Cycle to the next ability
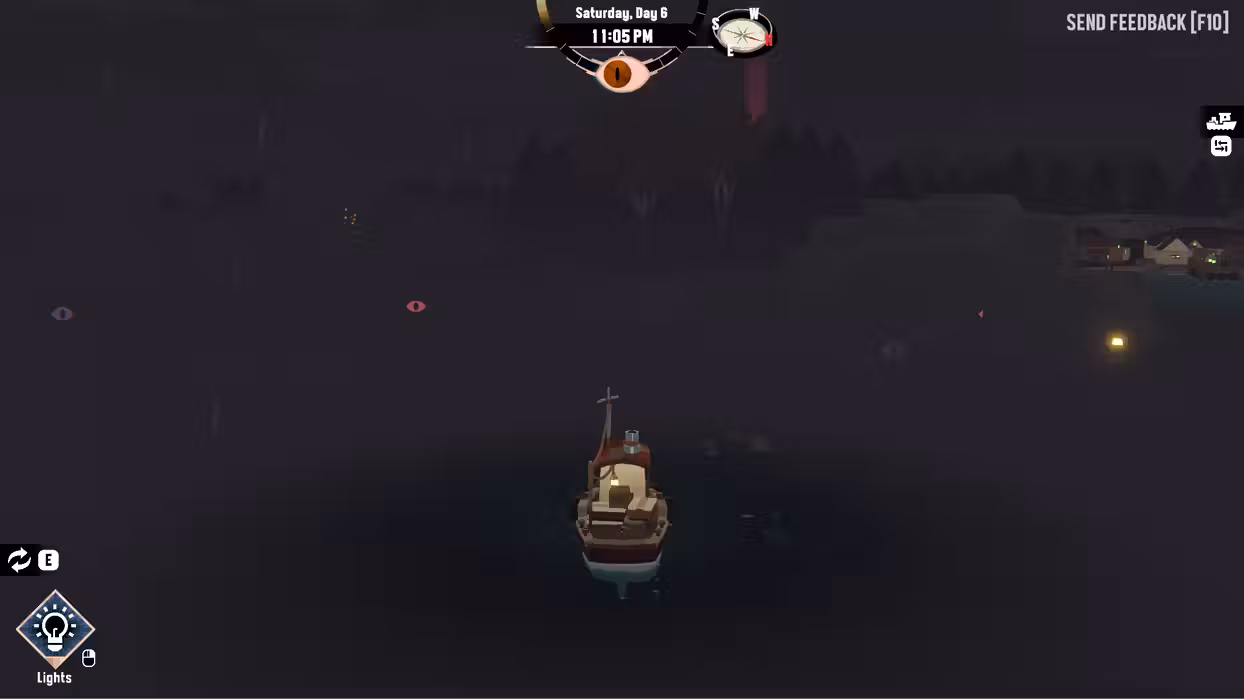The height and width of the screenshot is (700, 1244). (20, 560)
